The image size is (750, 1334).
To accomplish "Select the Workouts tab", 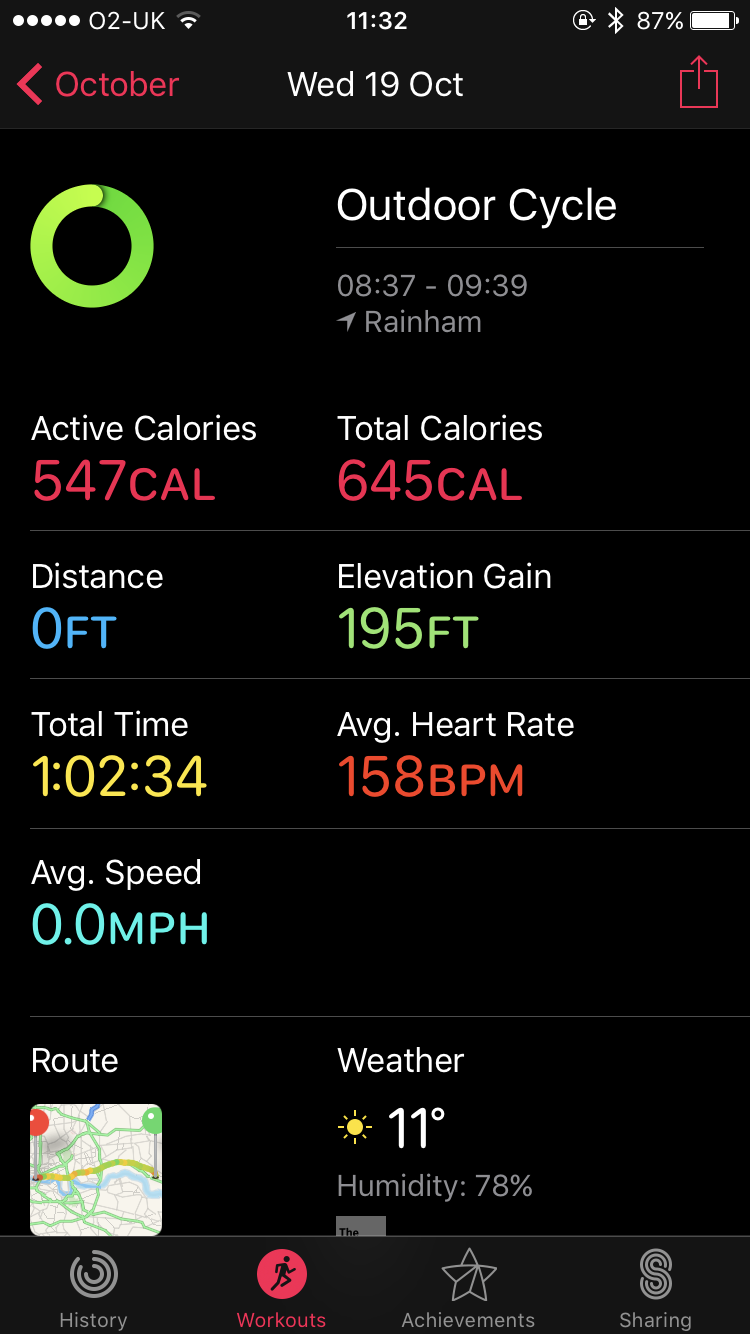I will pyautogui.click(x=281, y=1289).
